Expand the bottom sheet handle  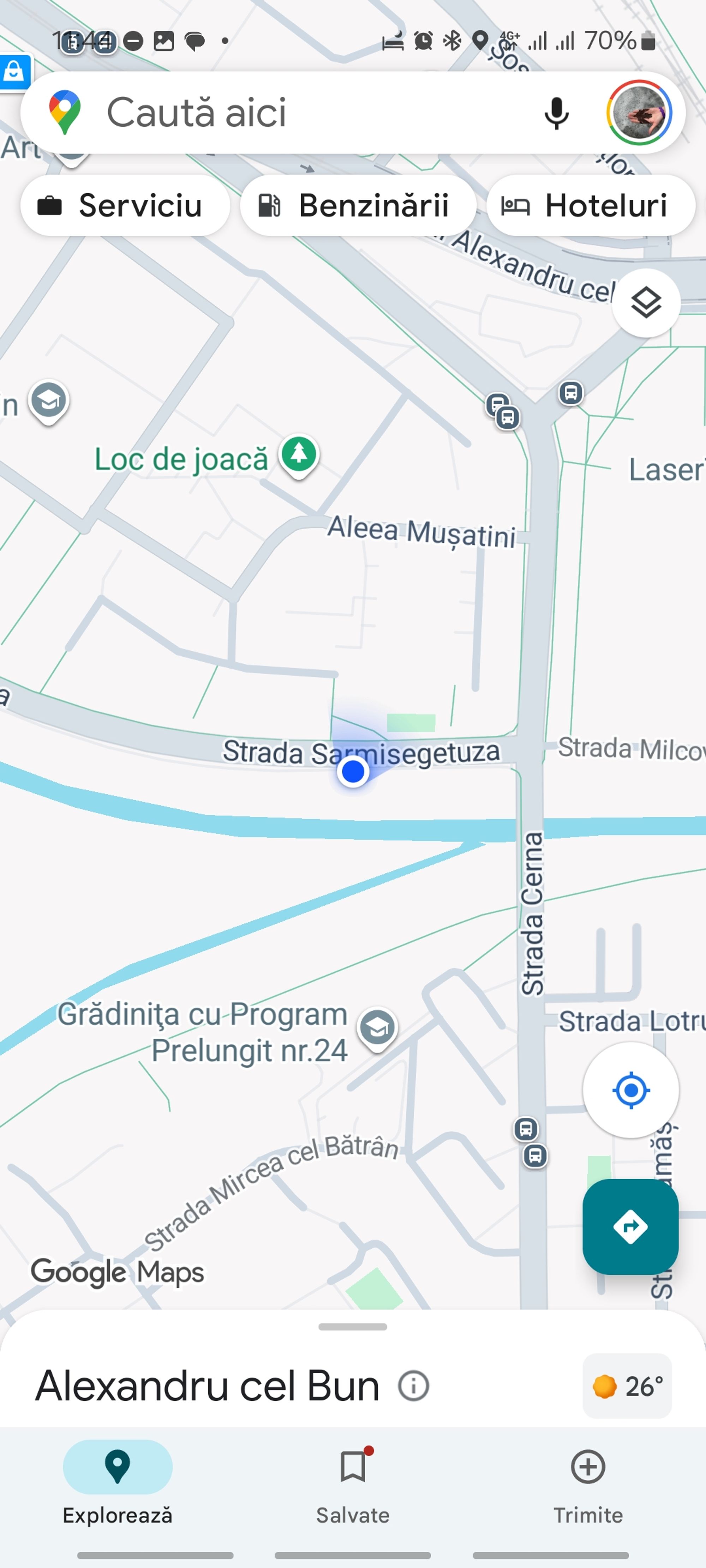coord(353,1327)
